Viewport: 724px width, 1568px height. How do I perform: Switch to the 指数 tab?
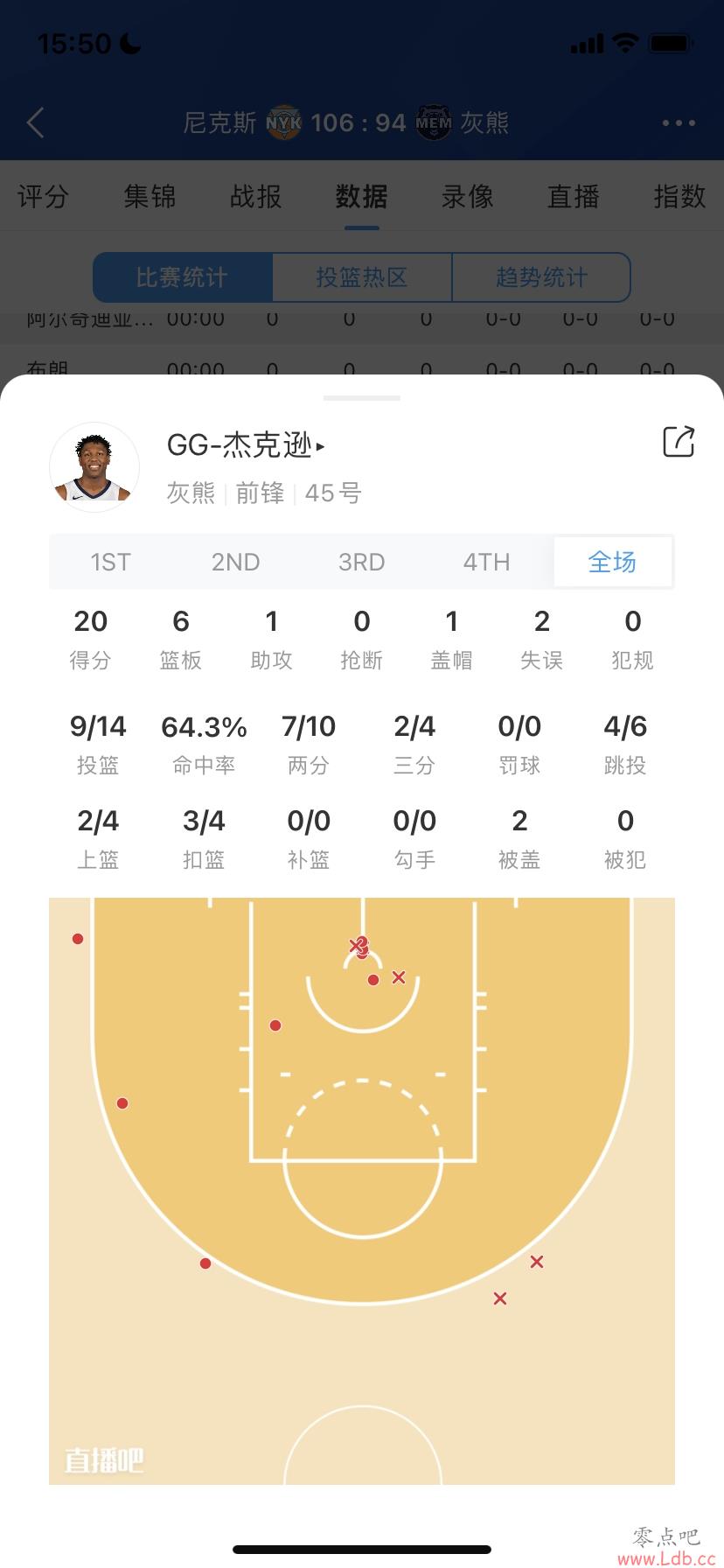point(679,197)
